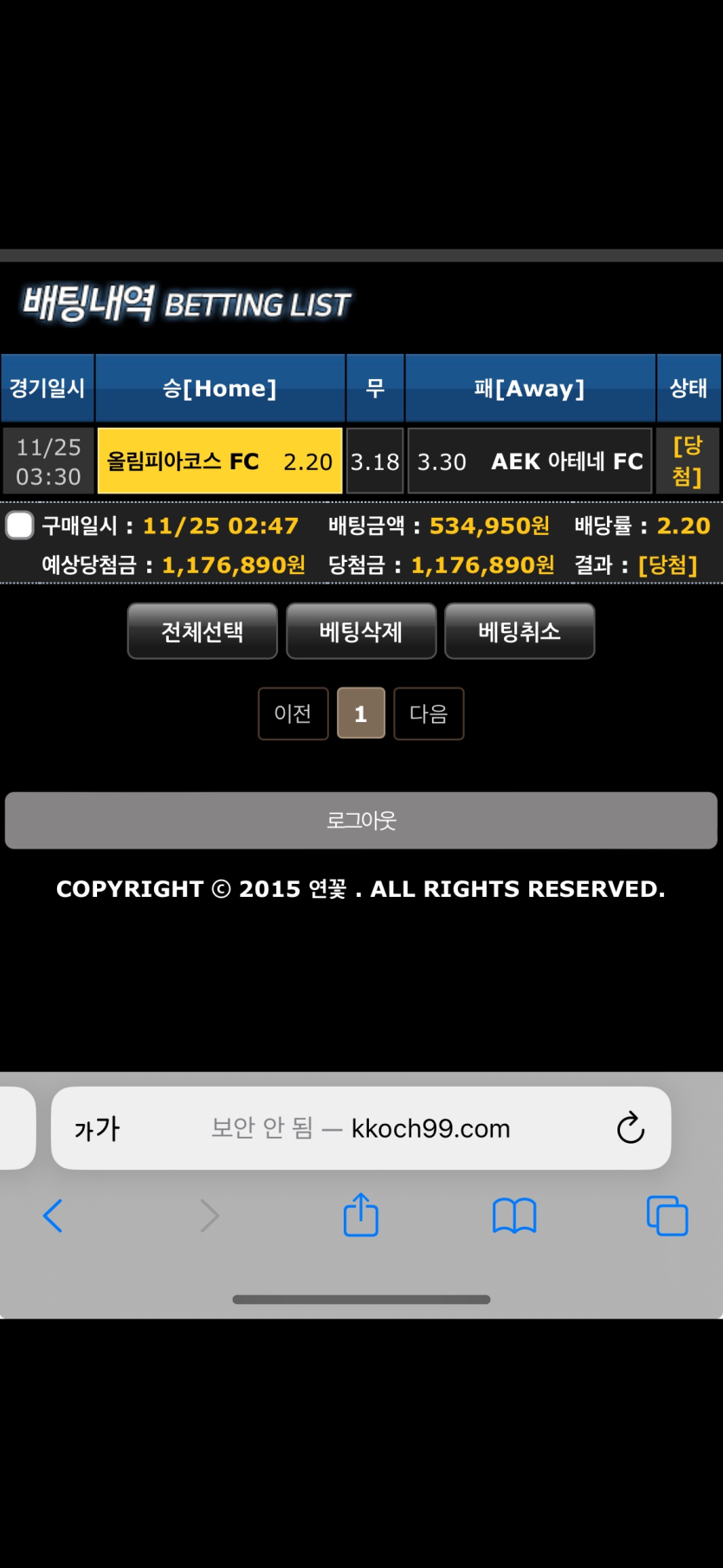Tap the 전체선택 select-all button
Screen dimensions: 723x1568
203,631
